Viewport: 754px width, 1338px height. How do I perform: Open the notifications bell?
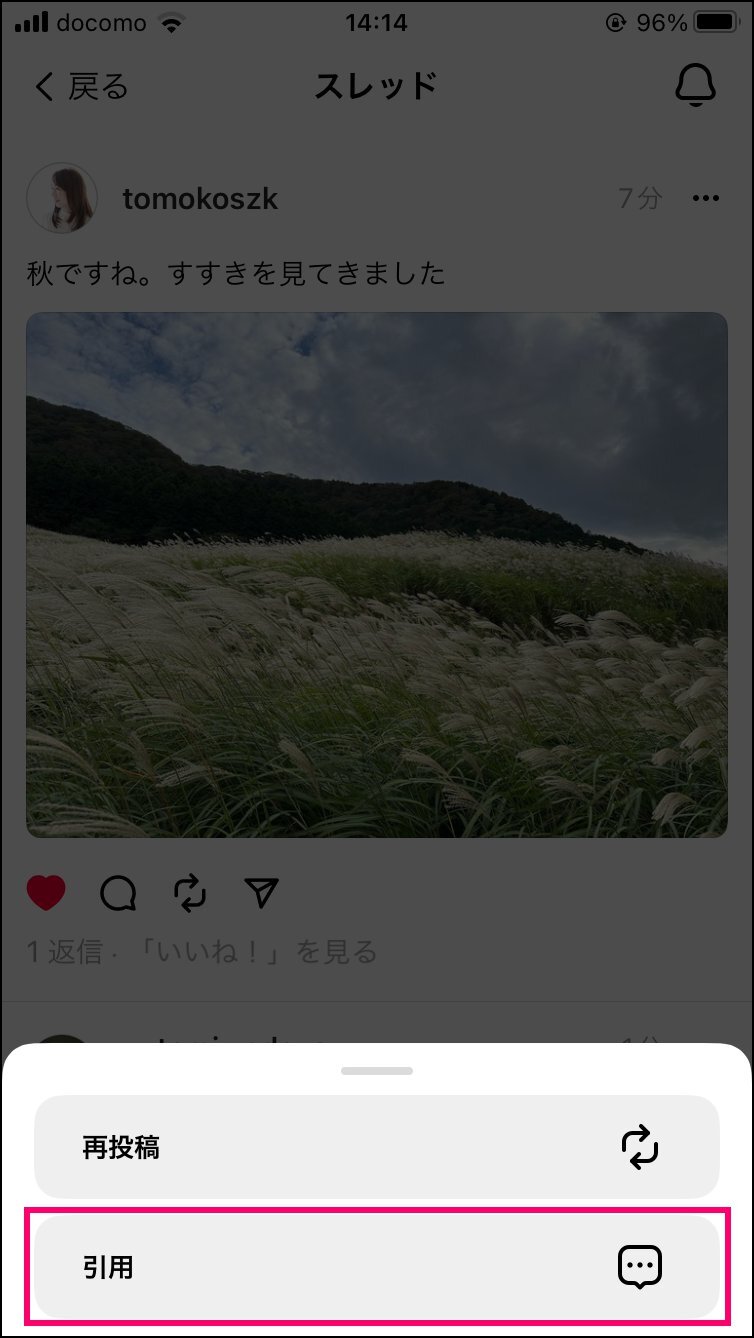pos(695,87)
